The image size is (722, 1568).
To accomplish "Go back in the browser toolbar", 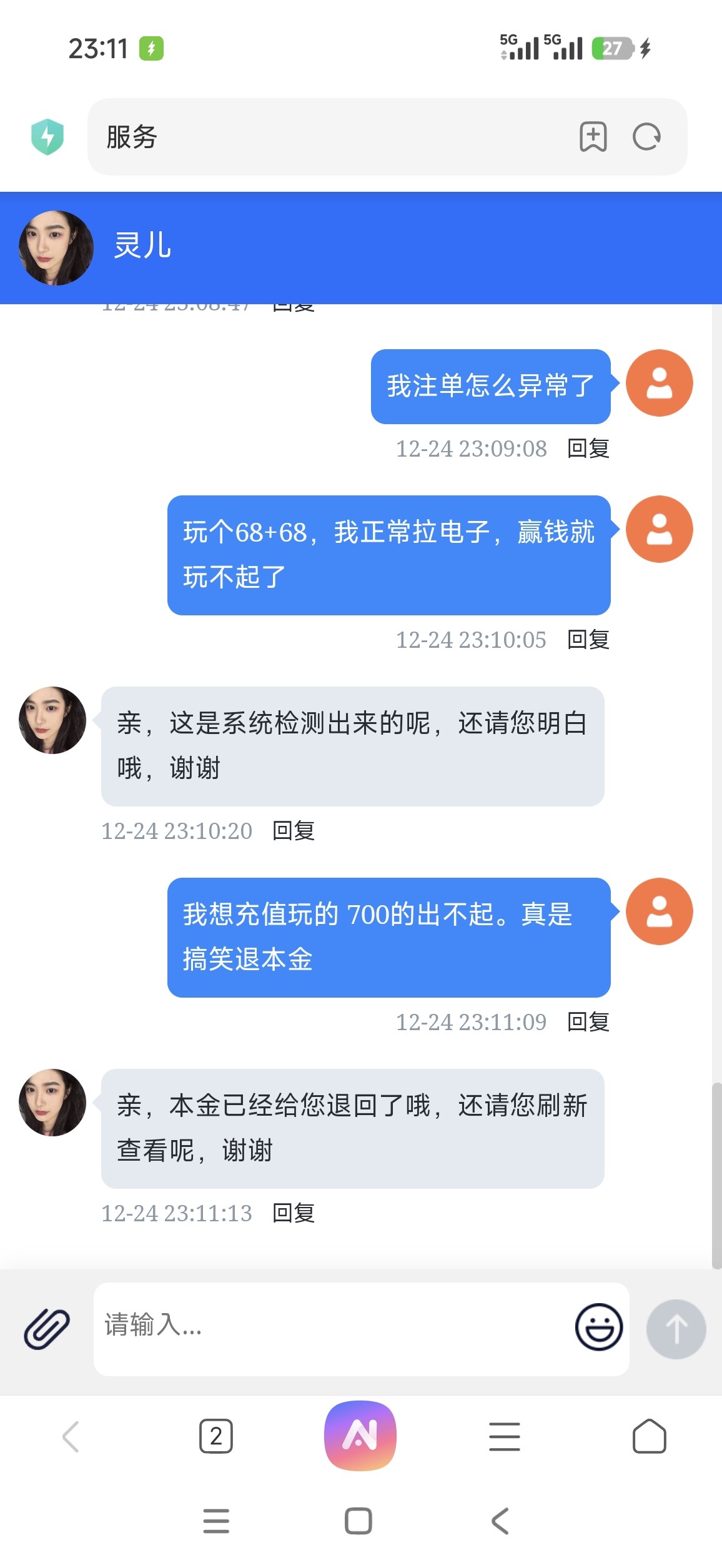I will (x=71, y=1437).
